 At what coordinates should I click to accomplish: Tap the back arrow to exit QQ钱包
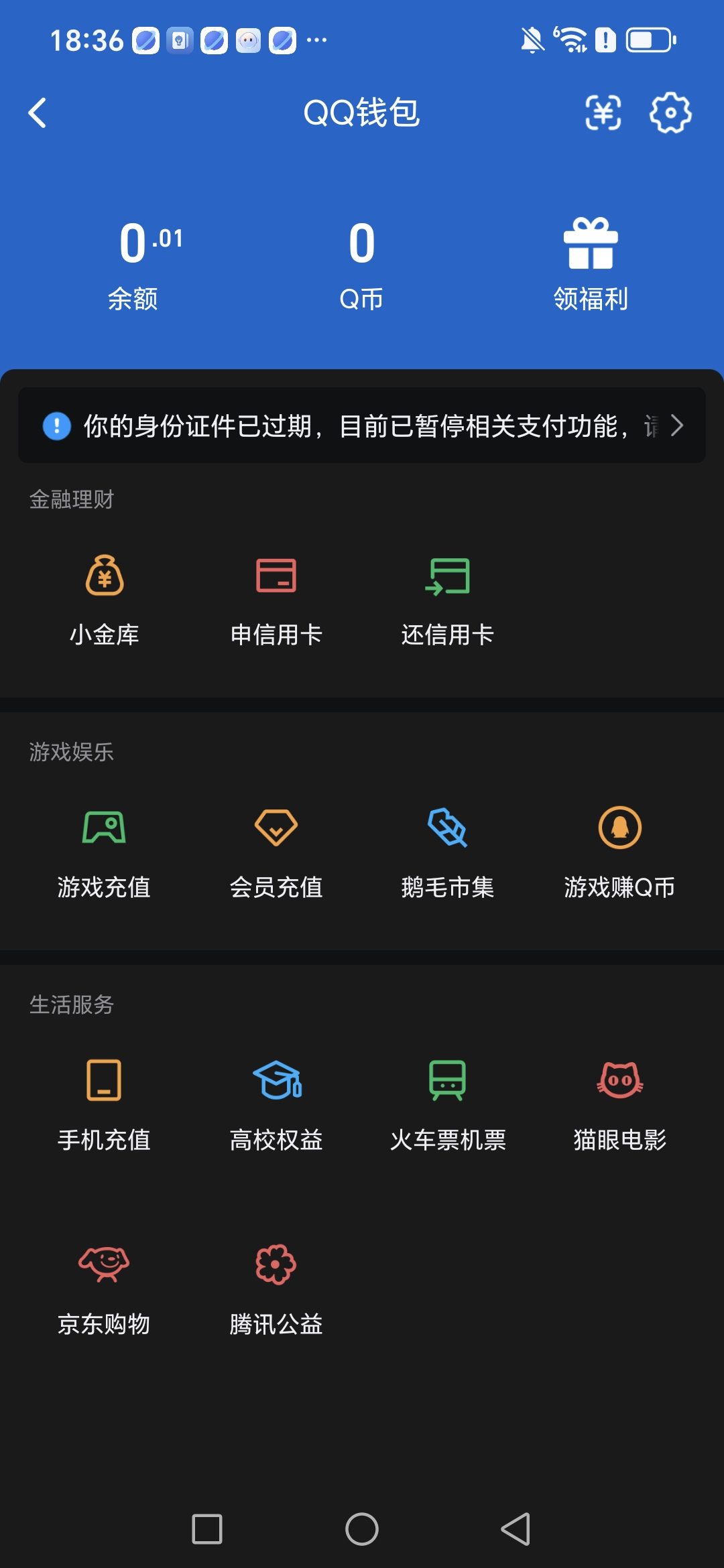[x=38, y=113]
